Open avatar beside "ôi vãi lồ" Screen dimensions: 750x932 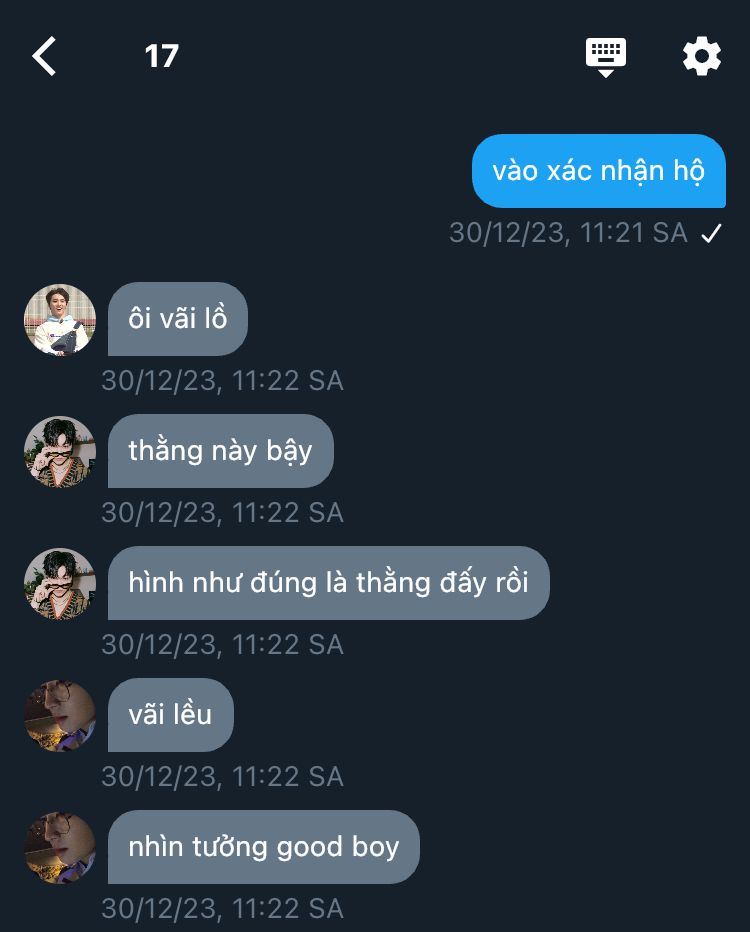[60, 320]
